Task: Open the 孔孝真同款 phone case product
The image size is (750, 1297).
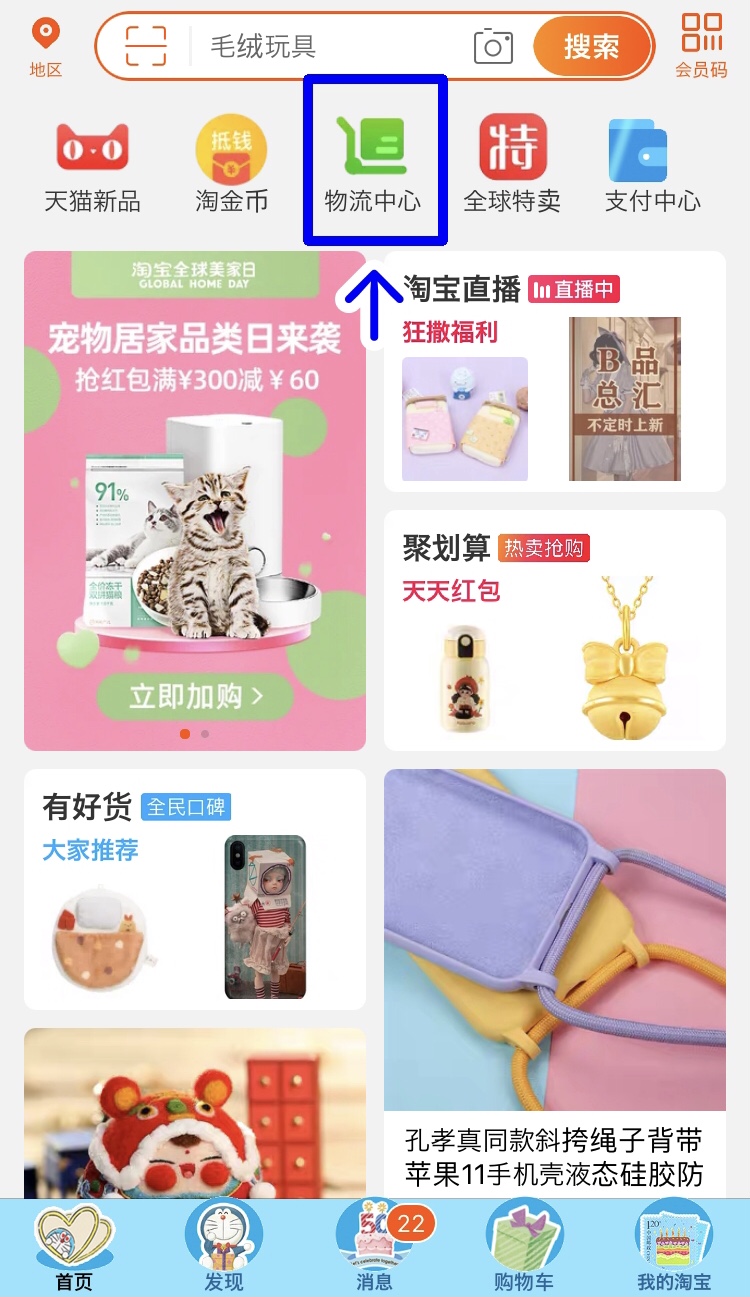Action: coord(555,983)
